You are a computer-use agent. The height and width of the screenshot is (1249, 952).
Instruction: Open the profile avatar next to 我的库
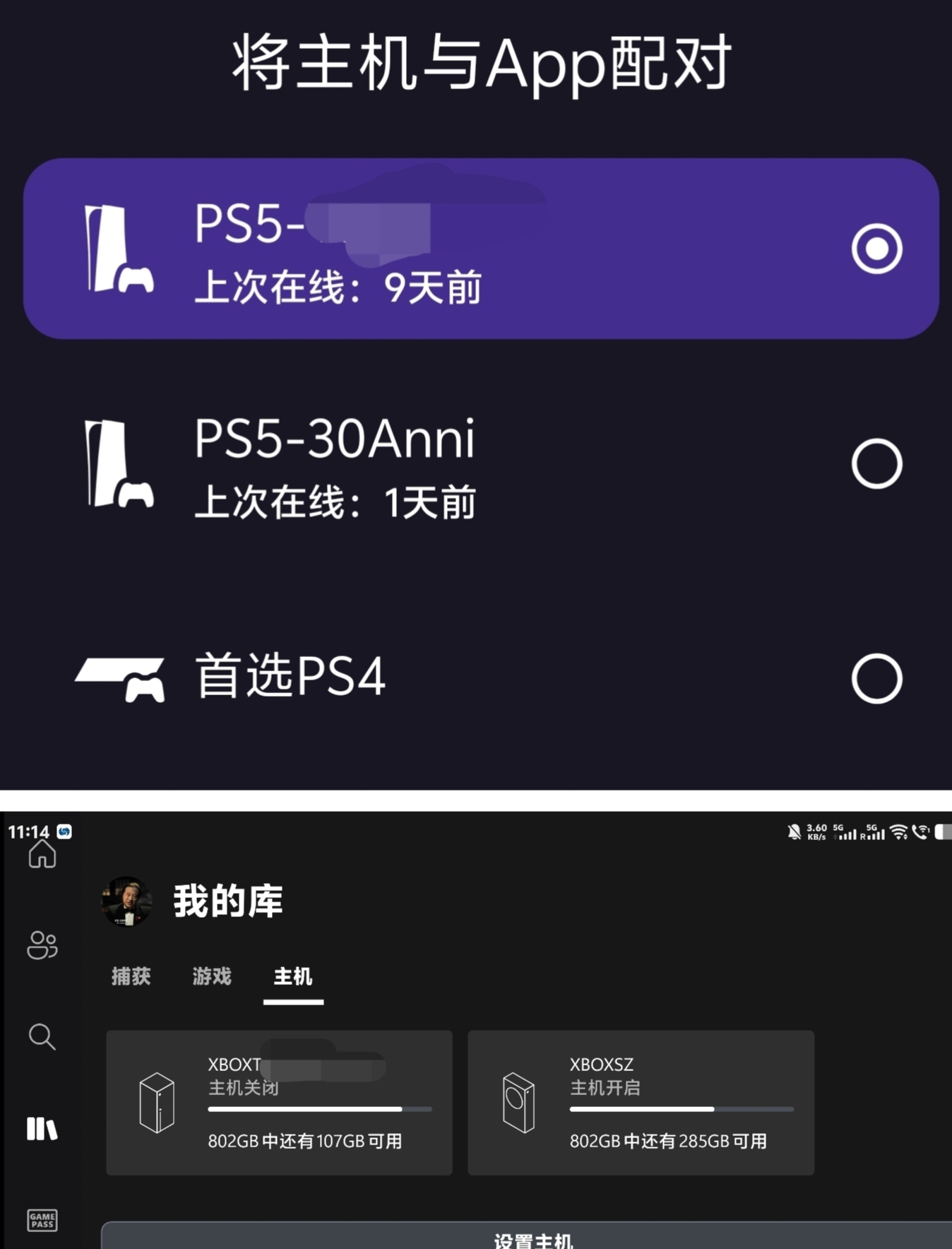click(127, 901)
